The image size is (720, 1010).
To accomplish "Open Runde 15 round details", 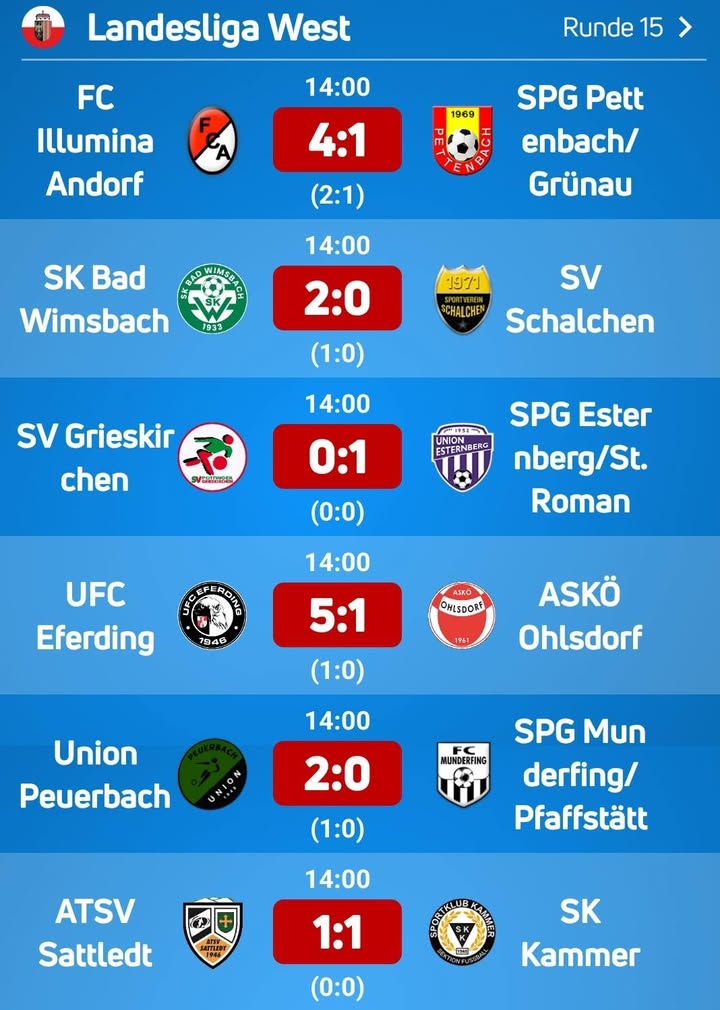I will click(628, 28).
